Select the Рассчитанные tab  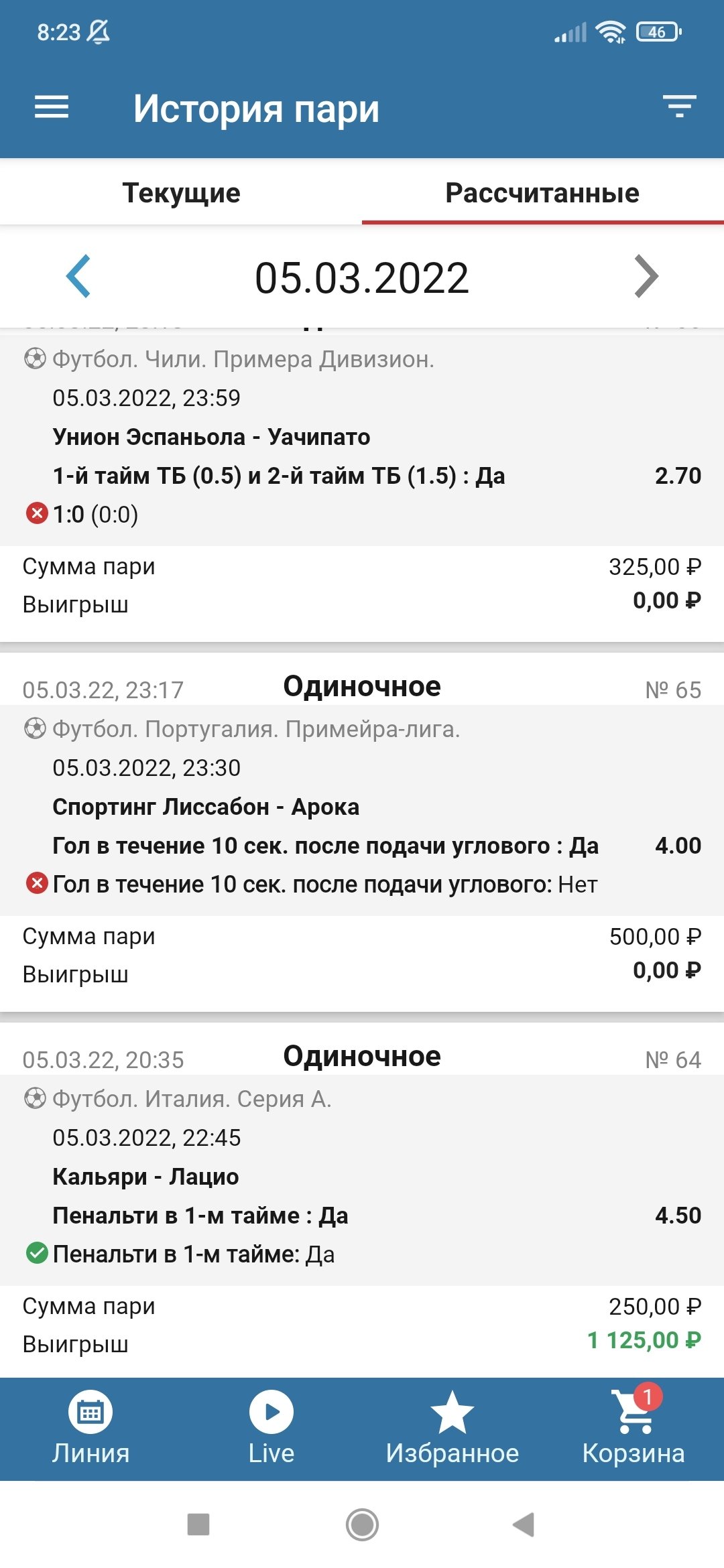tap(542, 193)
